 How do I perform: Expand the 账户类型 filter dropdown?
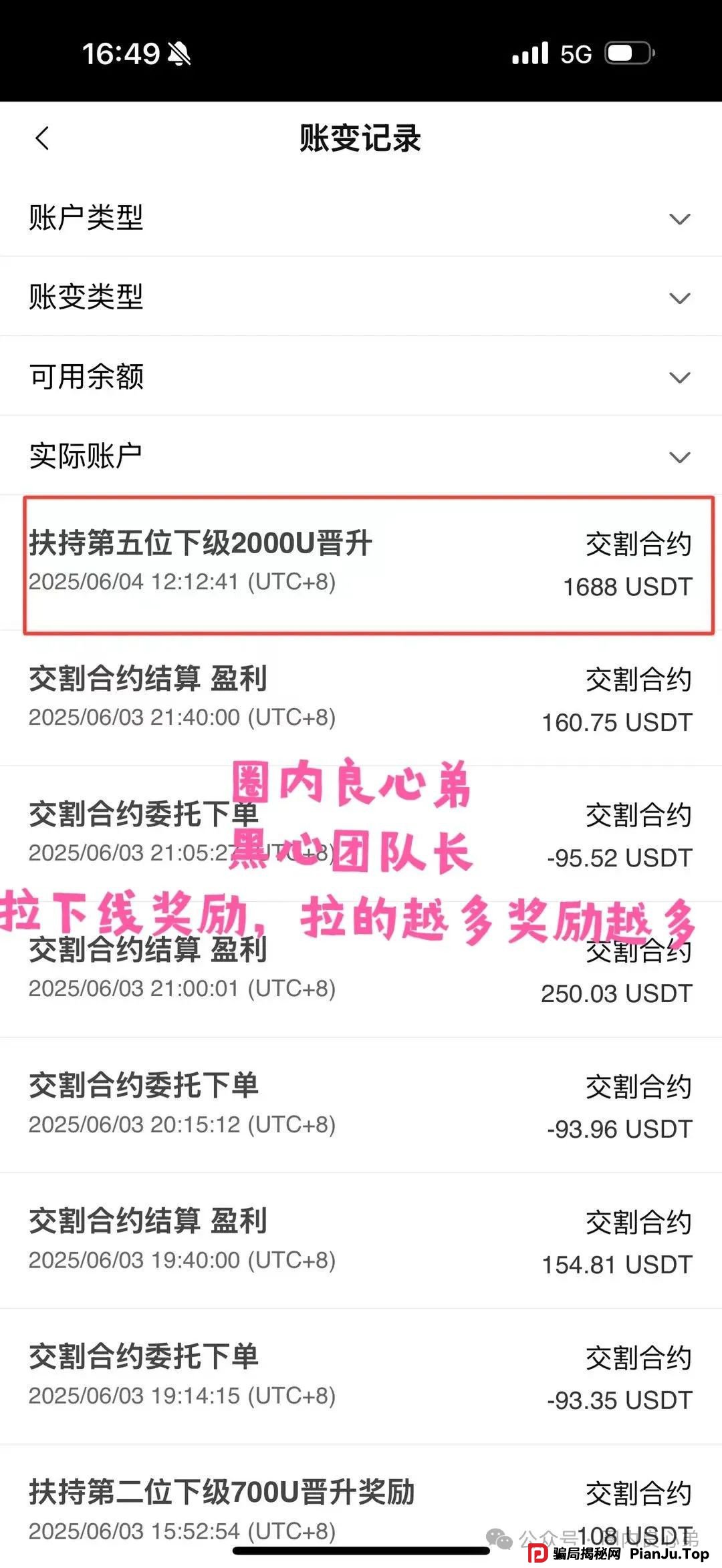361,215
